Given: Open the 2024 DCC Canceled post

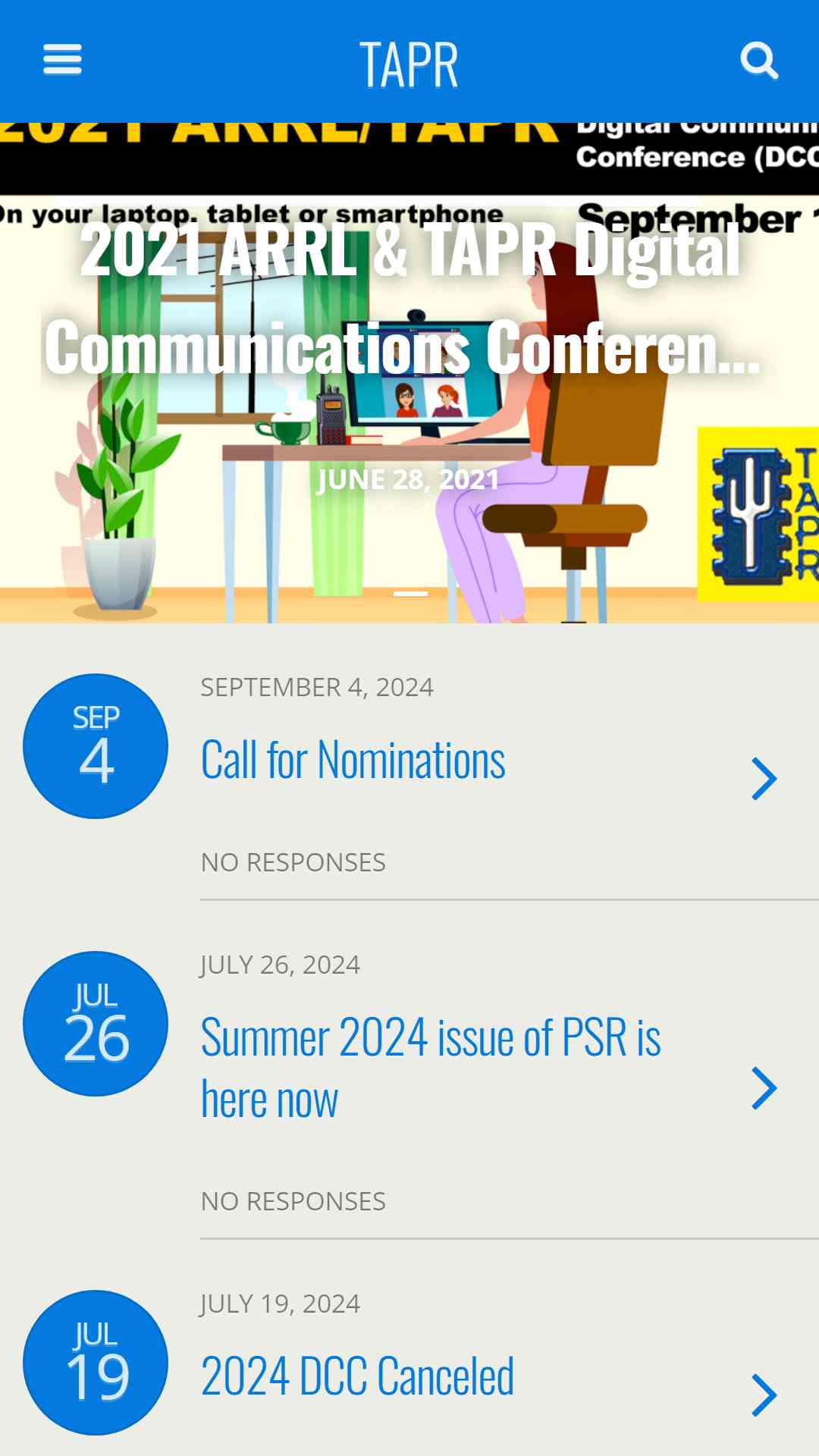Looking at the screenshot, I should (357, 1376).
